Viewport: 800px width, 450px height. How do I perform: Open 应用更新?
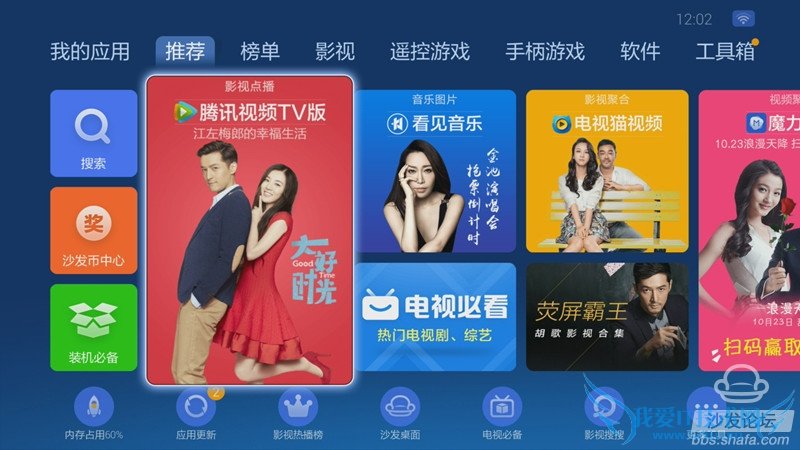coord(196,414)
